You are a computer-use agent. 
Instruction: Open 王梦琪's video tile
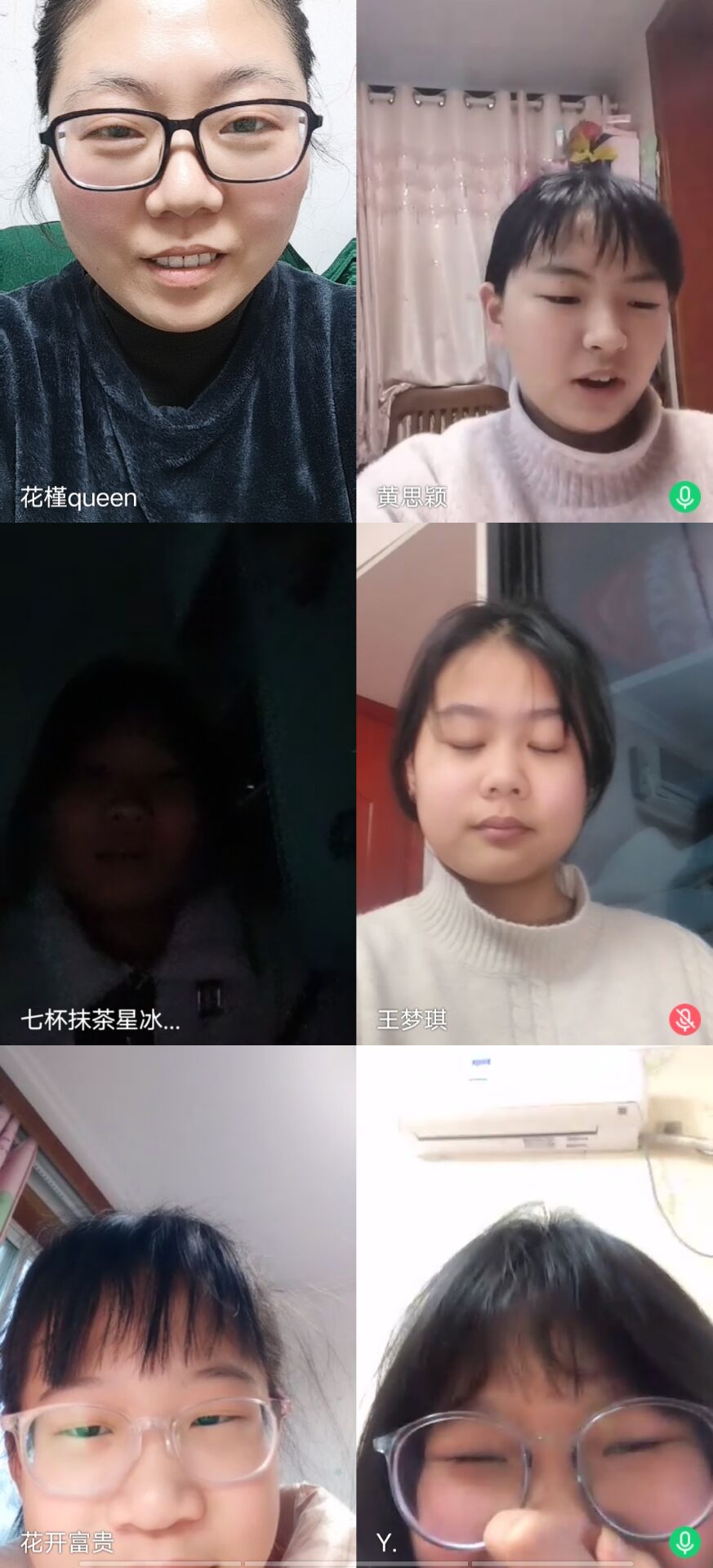[535, 784]
